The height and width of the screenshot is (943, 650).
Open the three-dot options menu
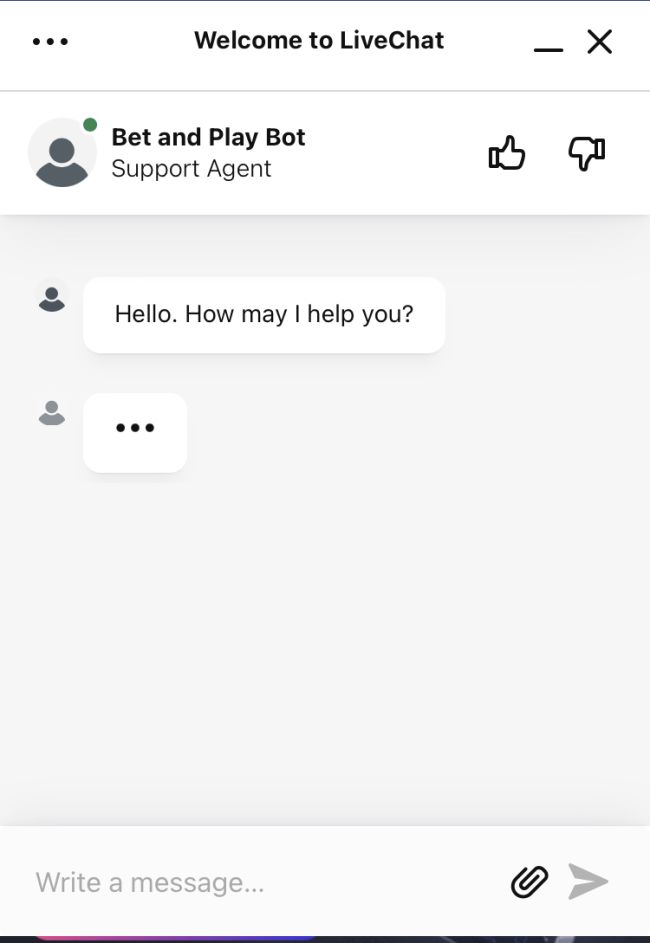(50, 42)
